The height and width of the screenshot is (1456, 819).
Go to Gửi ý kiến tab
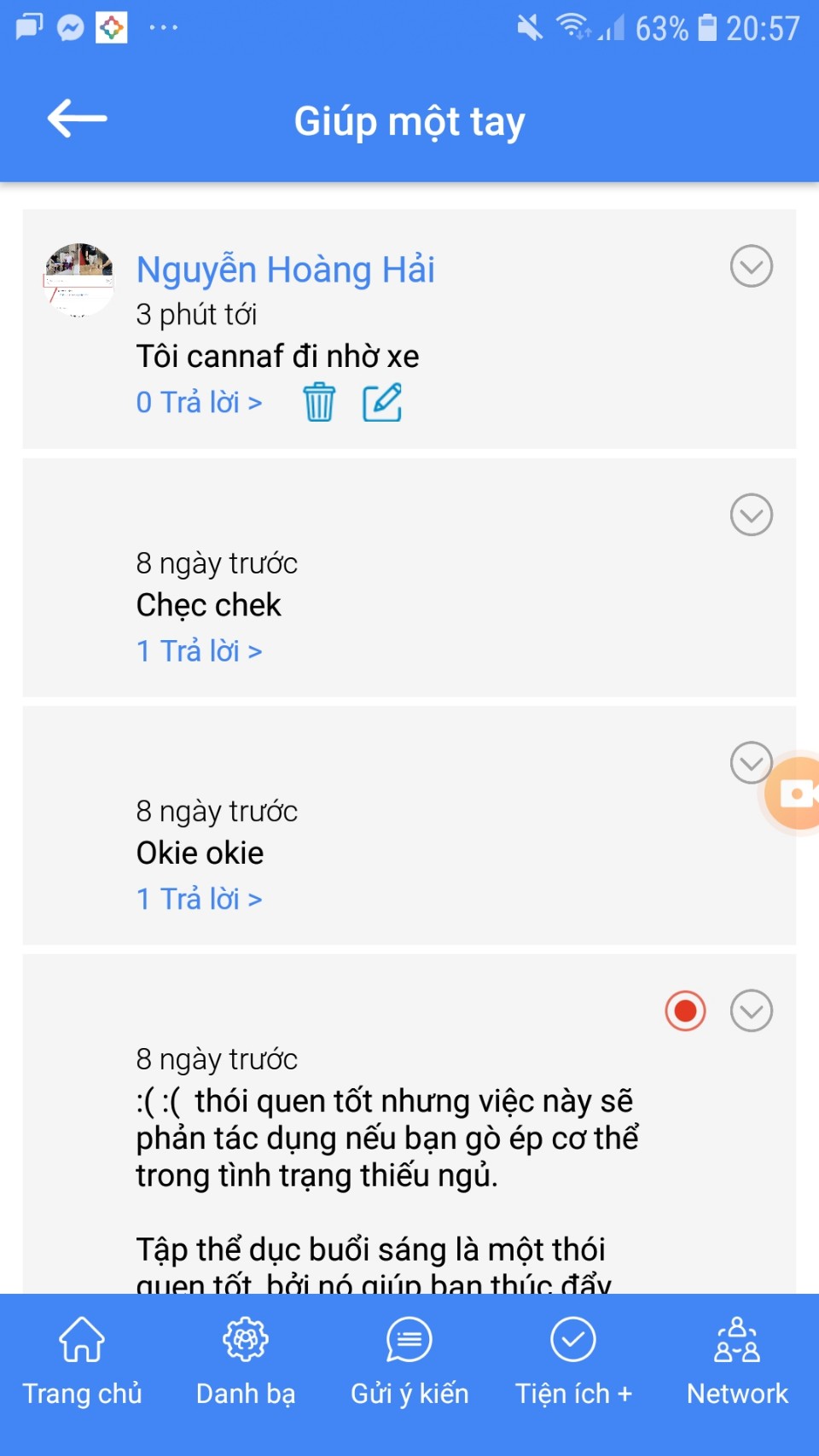click(x=409, y=1362)
